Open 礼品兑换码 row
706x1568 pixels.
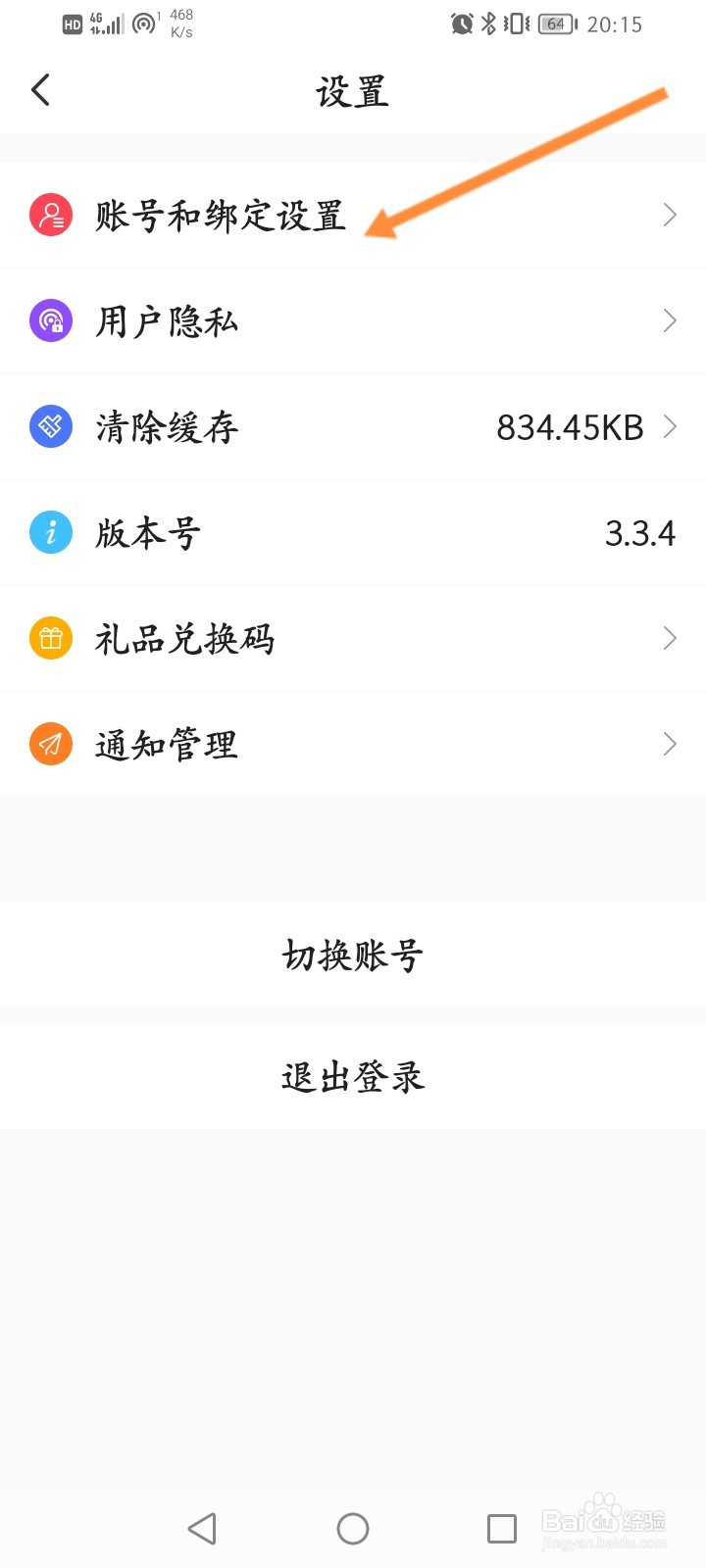[x=353, y=638]
